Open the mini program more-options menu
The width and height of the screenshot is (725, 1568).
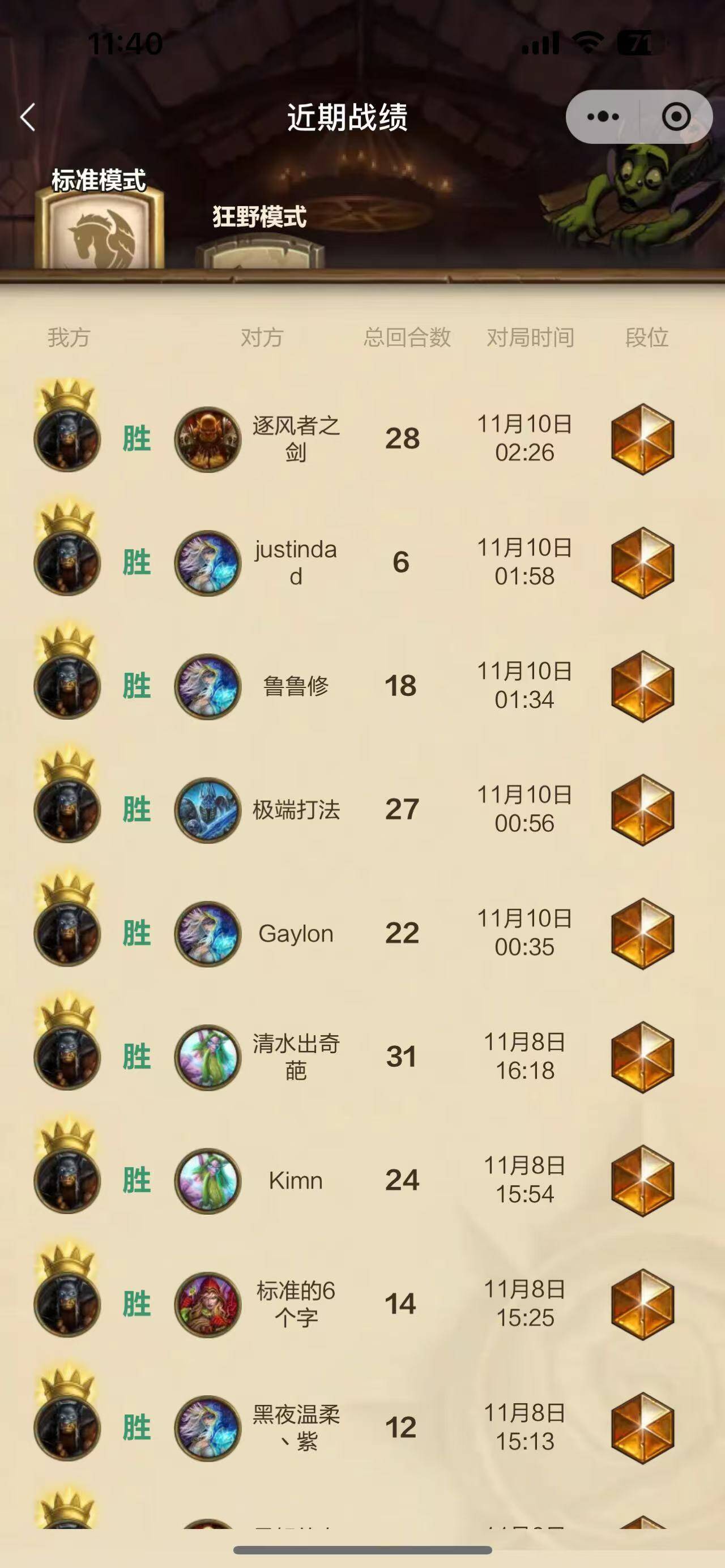tap(603, 117)
